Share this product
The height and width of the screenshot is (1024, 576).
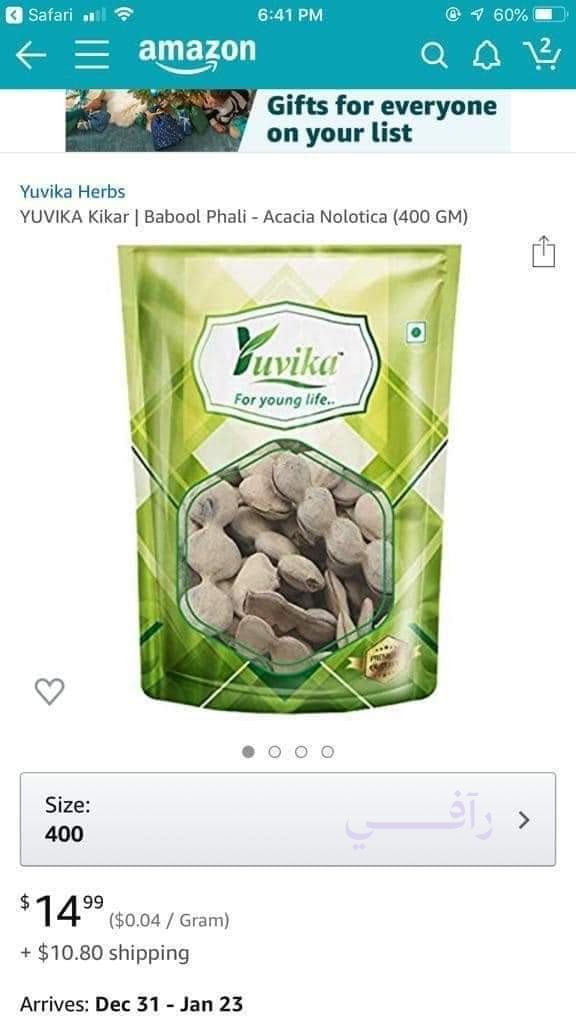pos(543,251)
